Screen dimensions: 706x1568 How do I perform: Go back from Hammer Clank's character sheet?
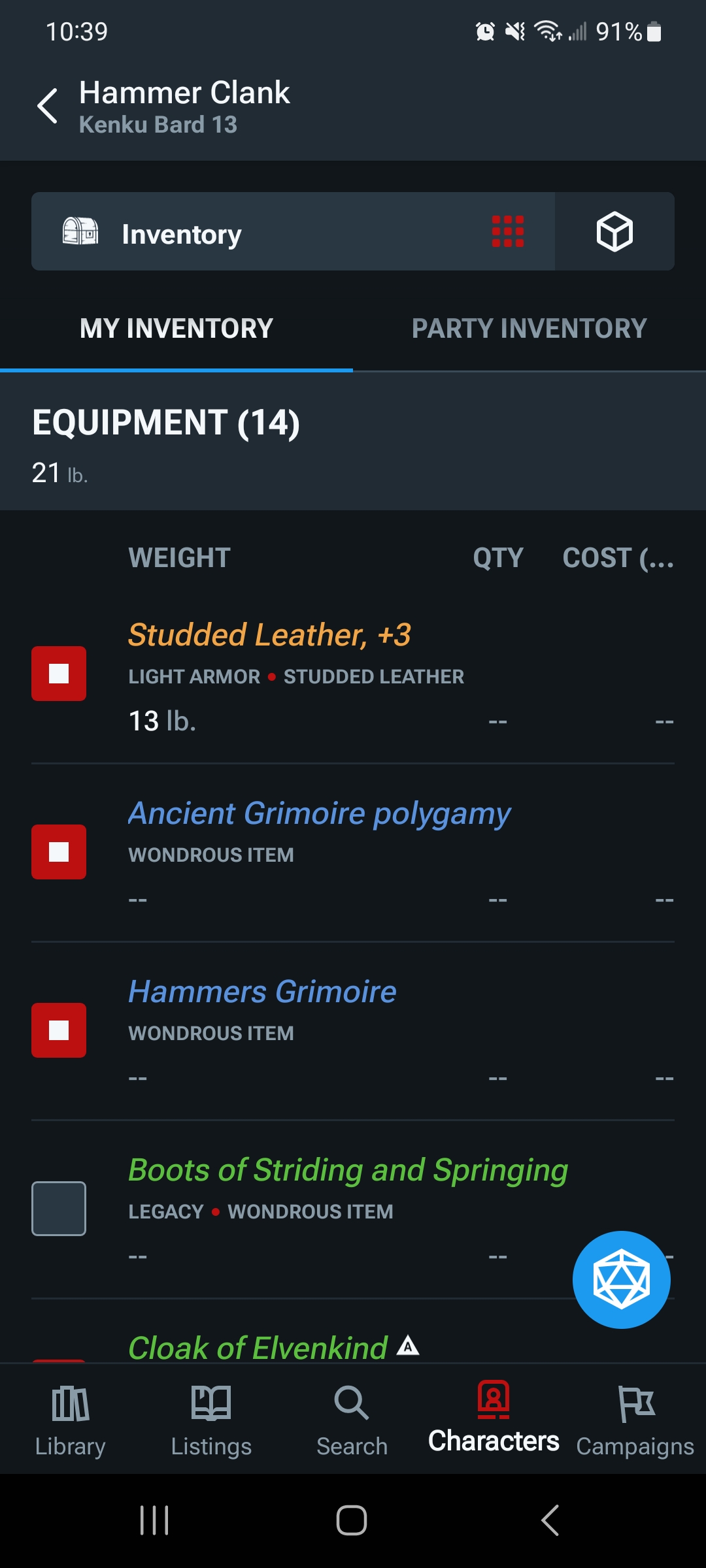[48, 106]
